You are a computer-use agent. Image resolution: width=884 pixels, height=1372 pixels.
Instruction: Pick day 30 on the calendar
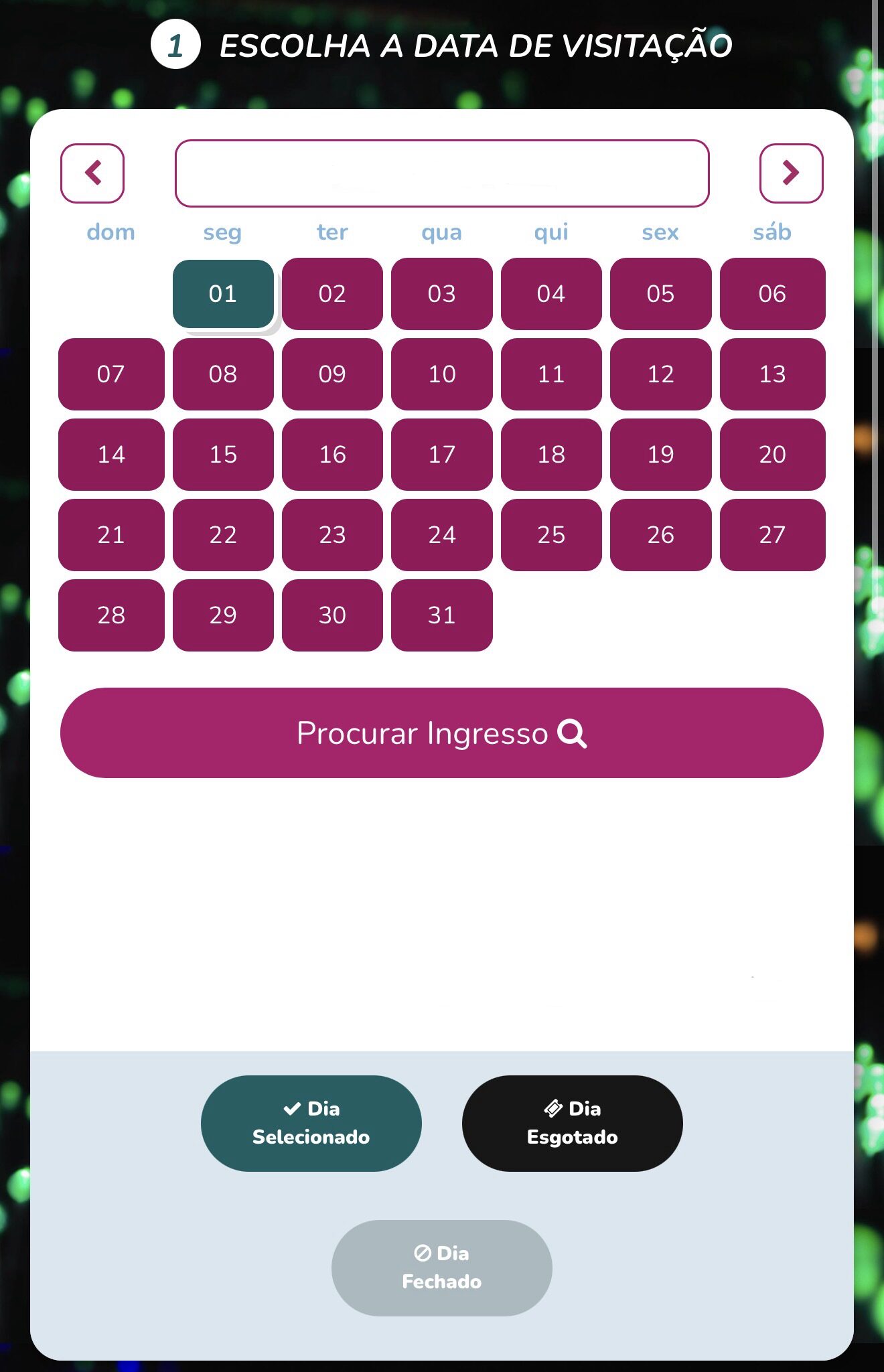(332, 615)
